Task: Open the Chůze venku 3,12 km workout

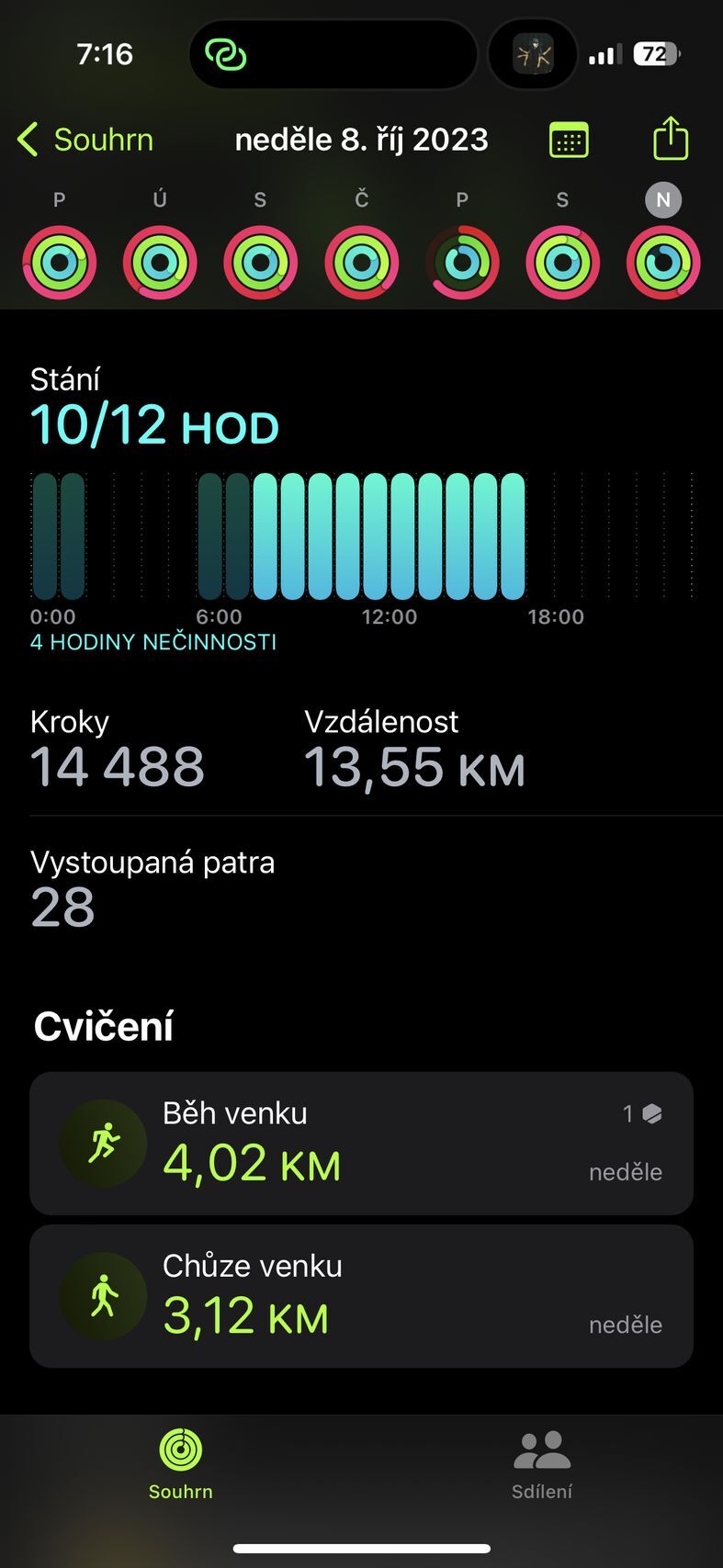Action: tap(361, 1295)
